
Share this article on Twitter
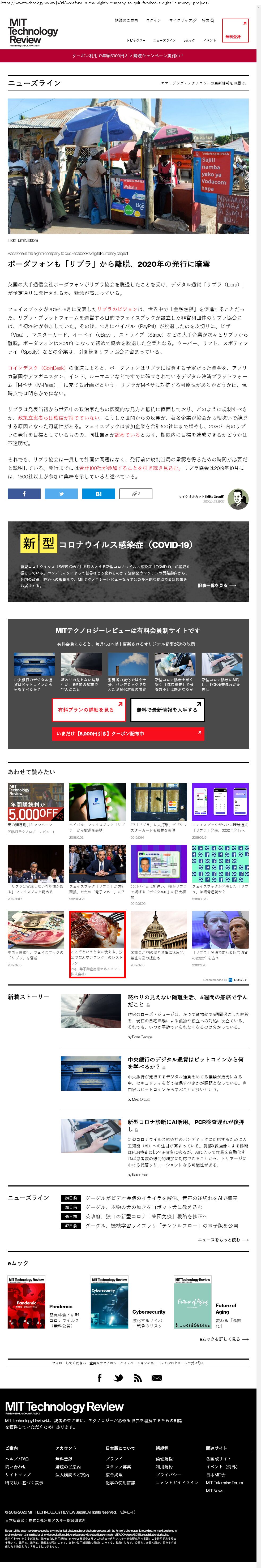(61, 494)
